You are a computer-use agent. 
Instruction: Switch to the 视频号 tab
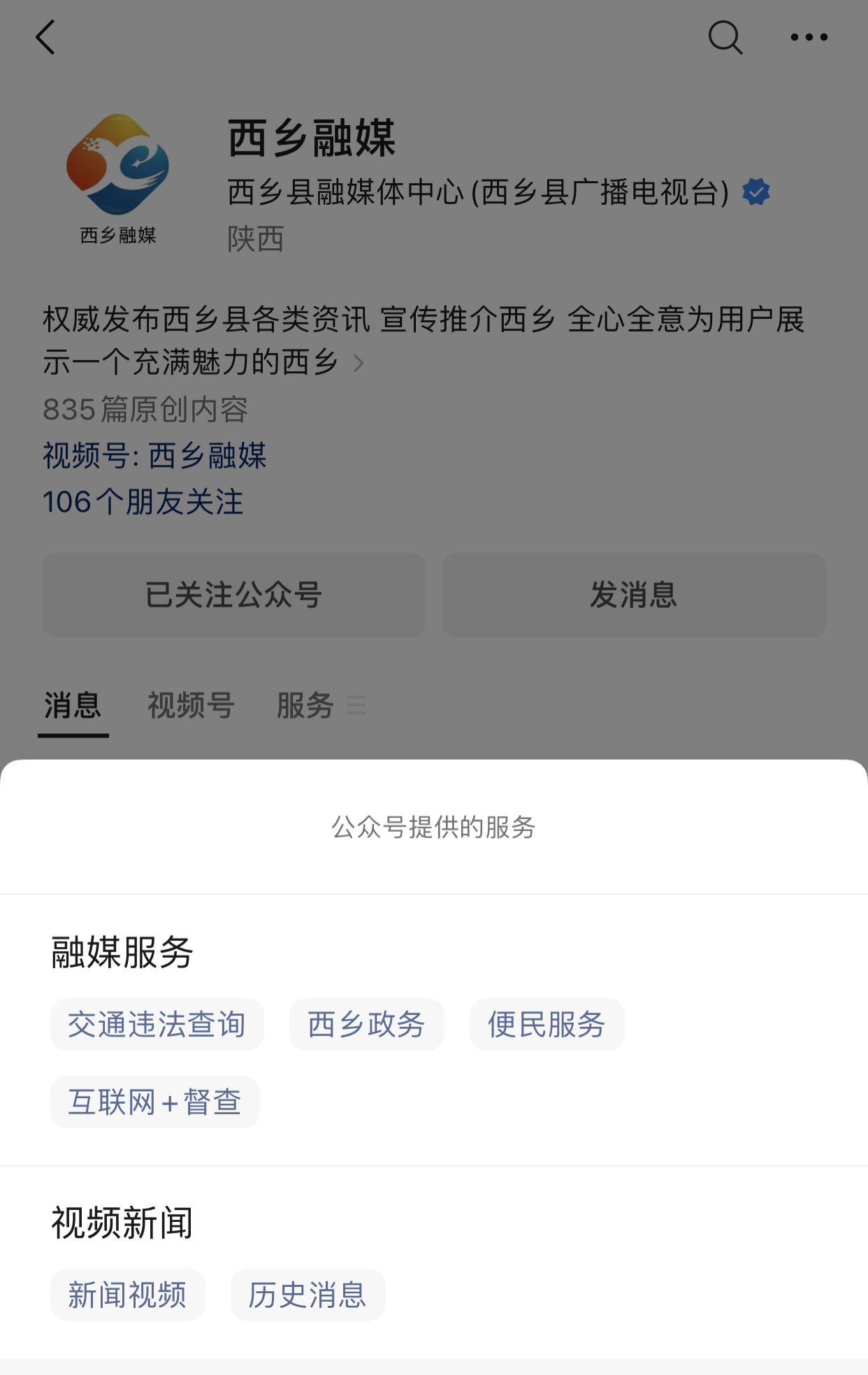191,705
